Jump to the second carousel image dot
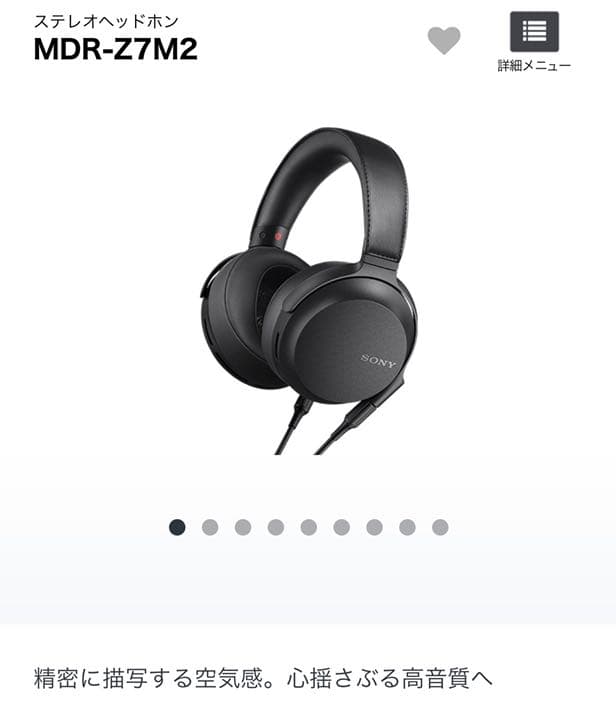 tap(210, 527)
